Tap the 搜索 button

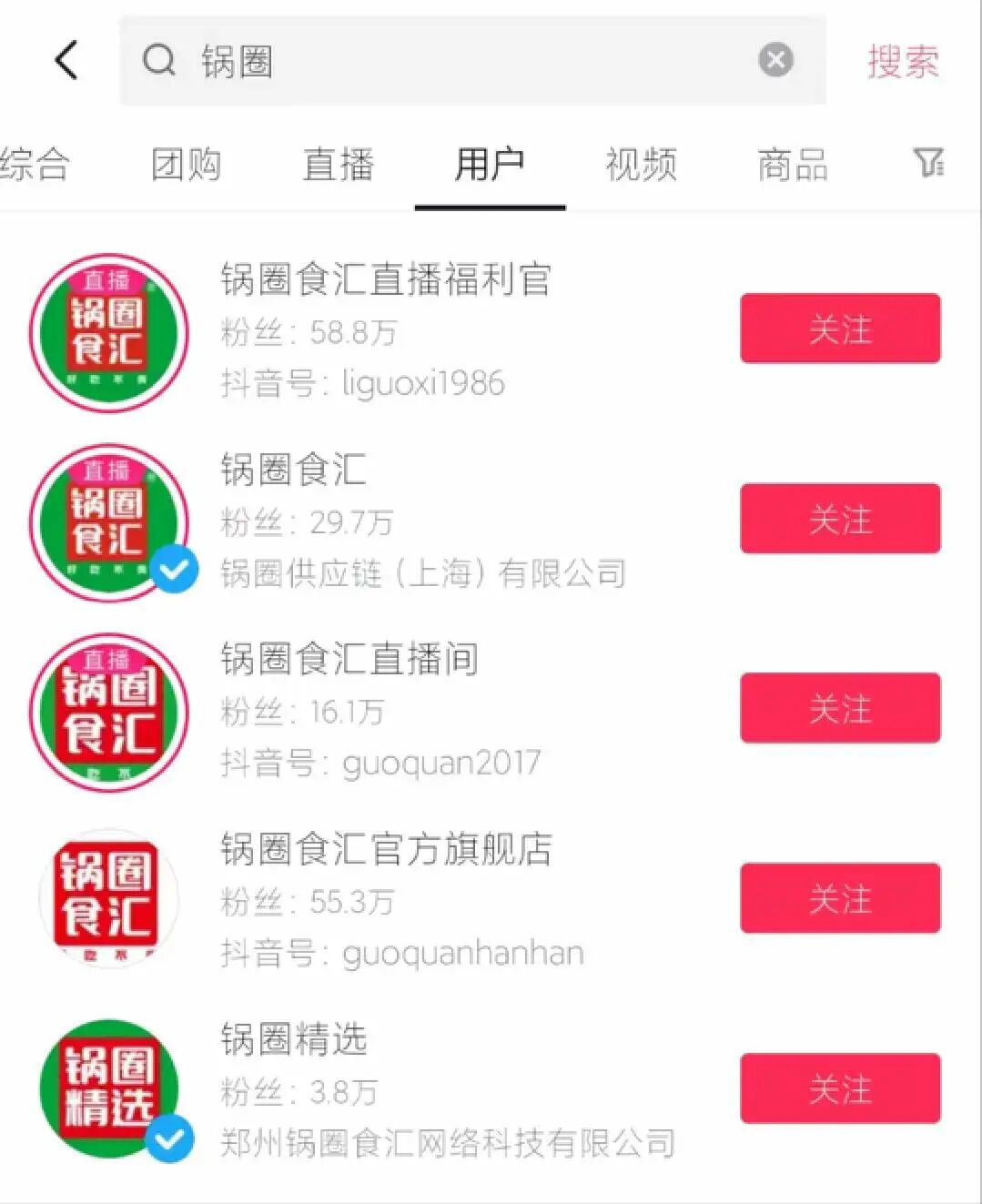click(902, 62)
